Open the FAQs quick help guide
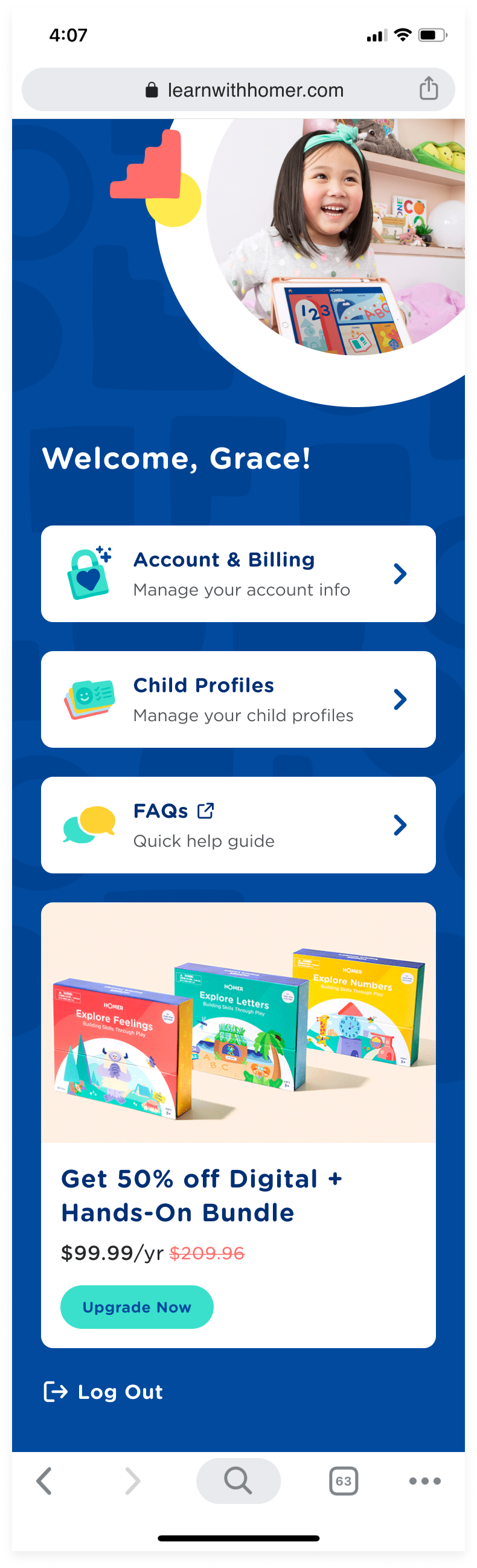Viewport: 477px width, 1568px height. [x=238, y=825]
